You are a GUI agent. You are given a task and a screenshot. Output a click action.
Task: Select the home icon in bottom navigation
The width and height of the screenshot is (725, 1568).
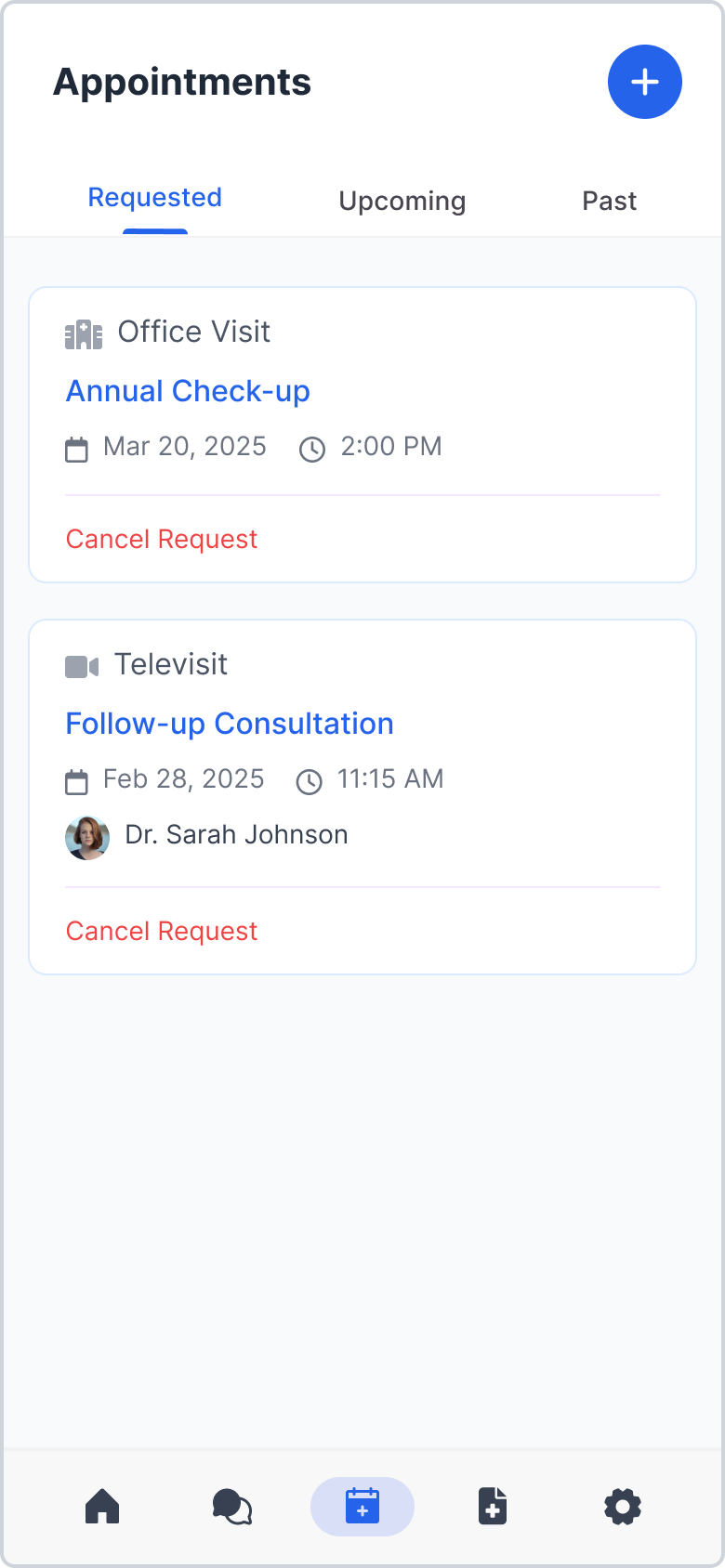[102, 1507]
